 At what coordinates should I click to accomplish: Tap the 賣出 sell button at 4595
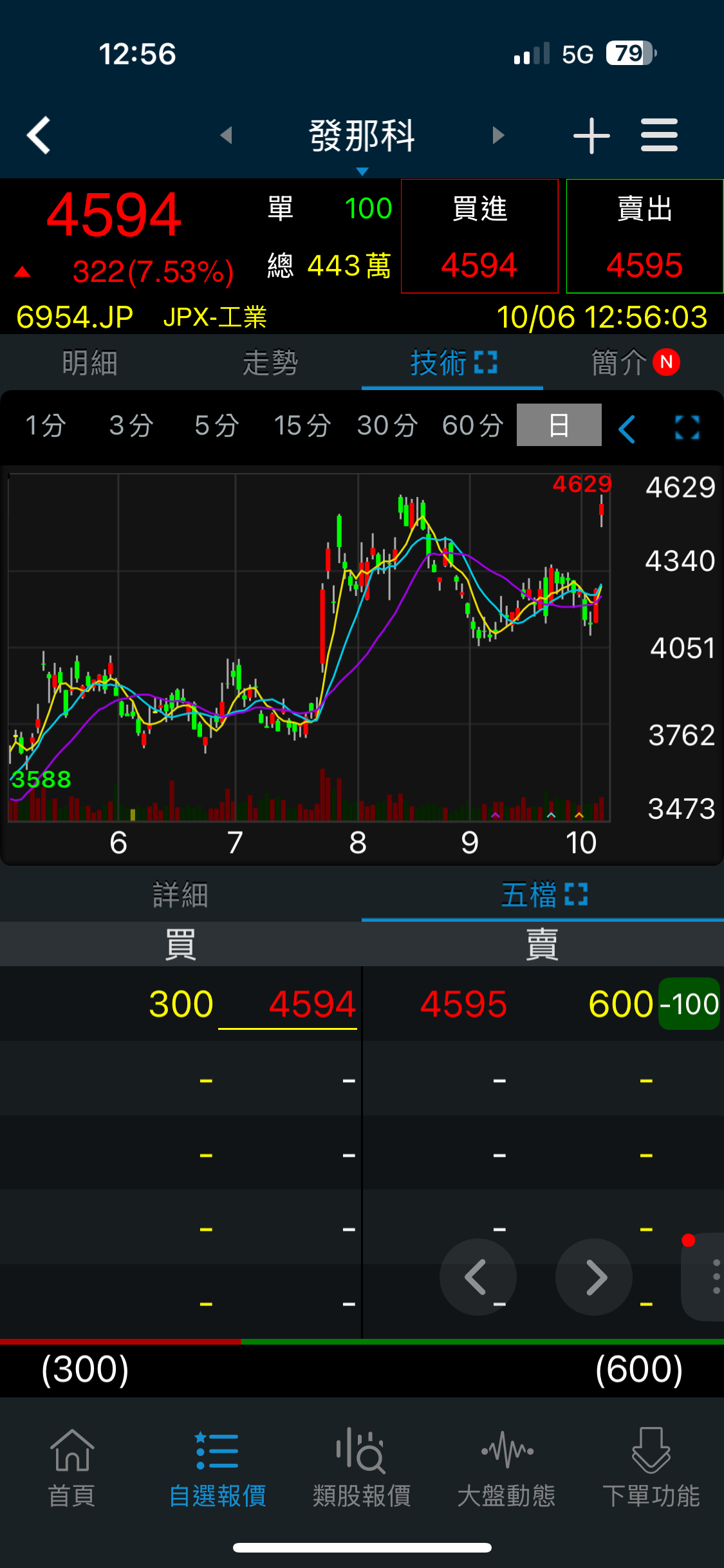[644, 236]
